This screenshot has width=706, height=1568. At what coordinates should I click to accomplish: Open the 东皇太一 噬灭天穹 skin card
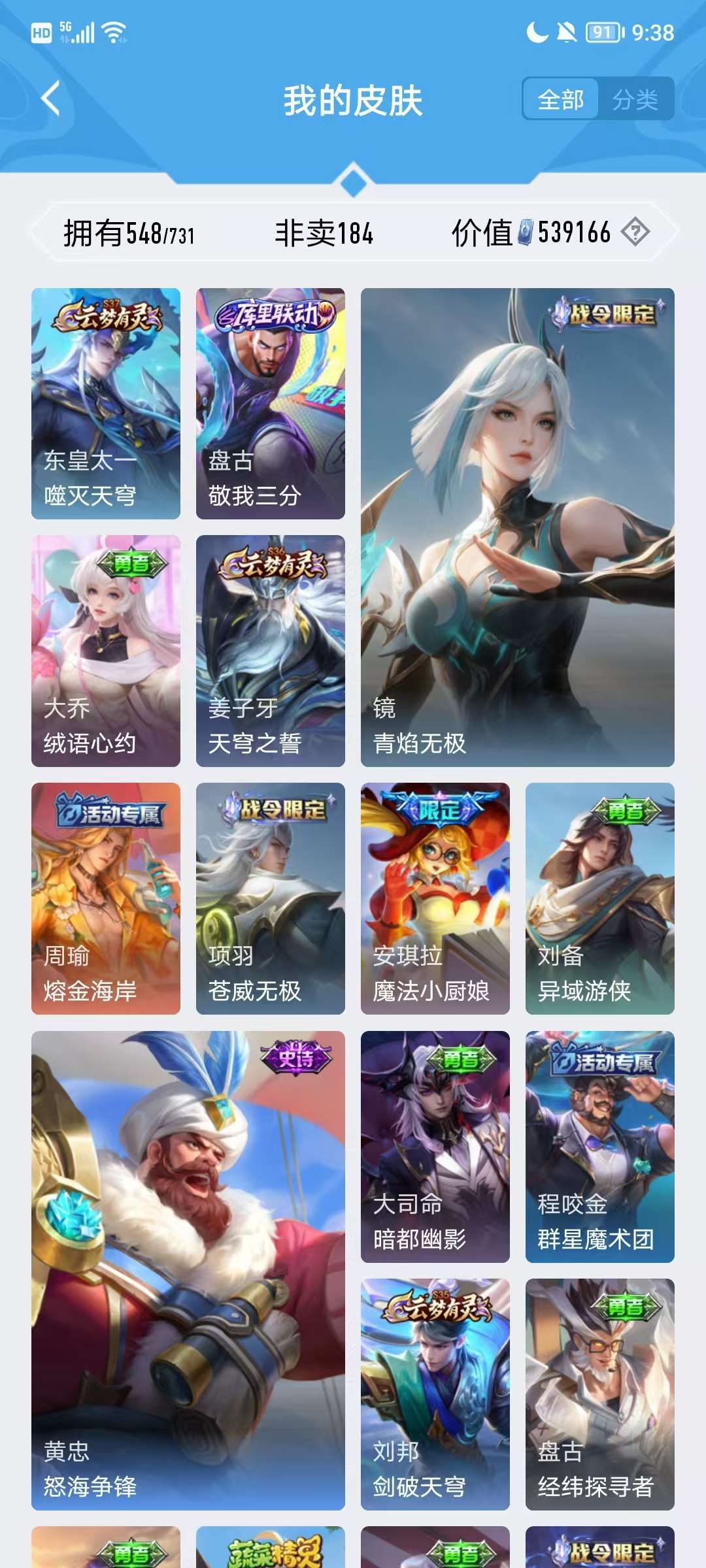[106, 404]
